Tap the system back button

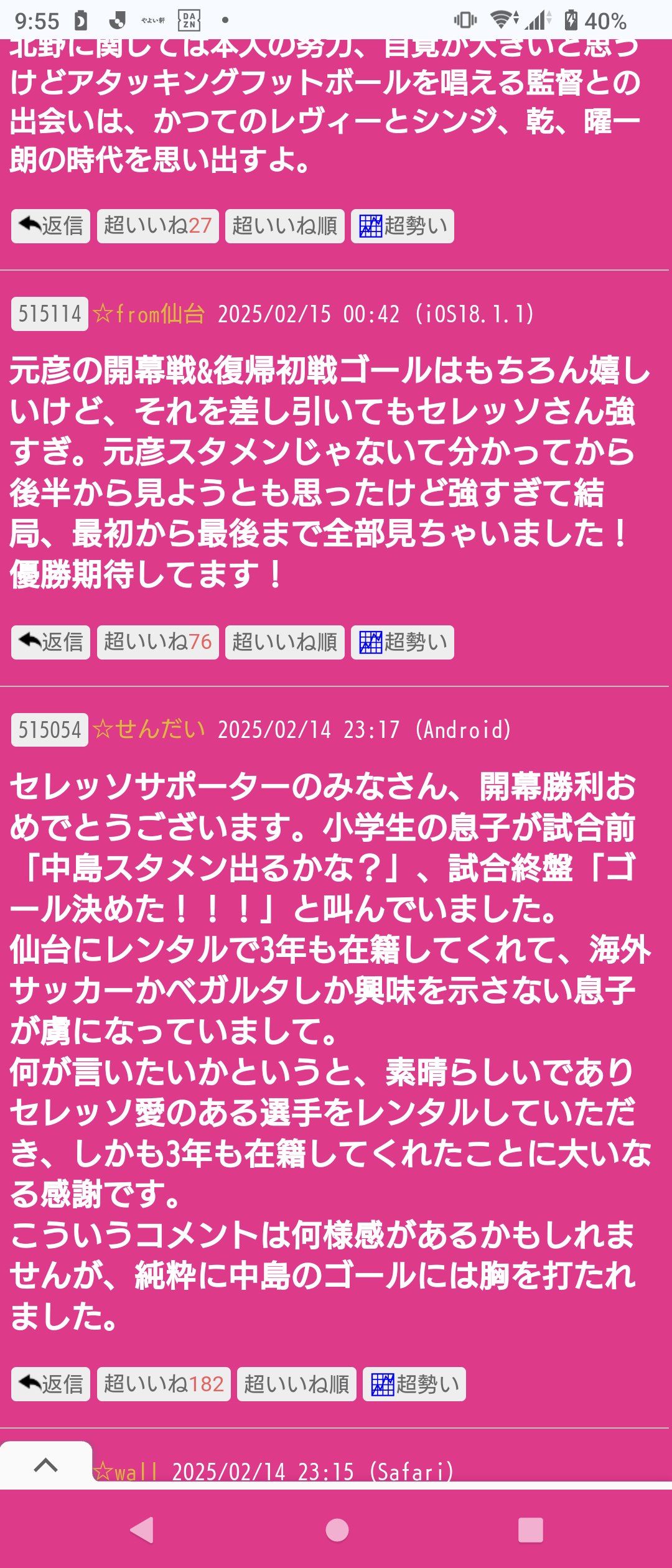tap(142, 1530)
